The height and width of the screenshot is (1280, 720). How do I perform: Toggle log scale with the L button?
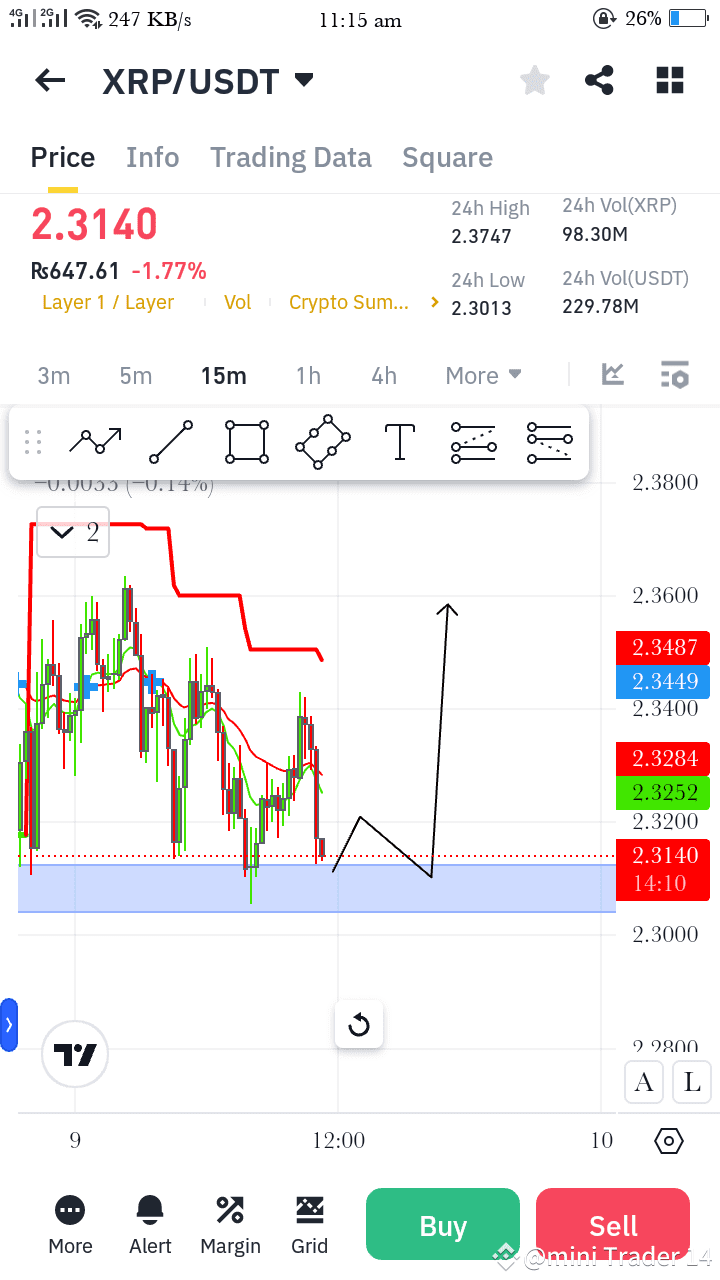point(691,1082)
